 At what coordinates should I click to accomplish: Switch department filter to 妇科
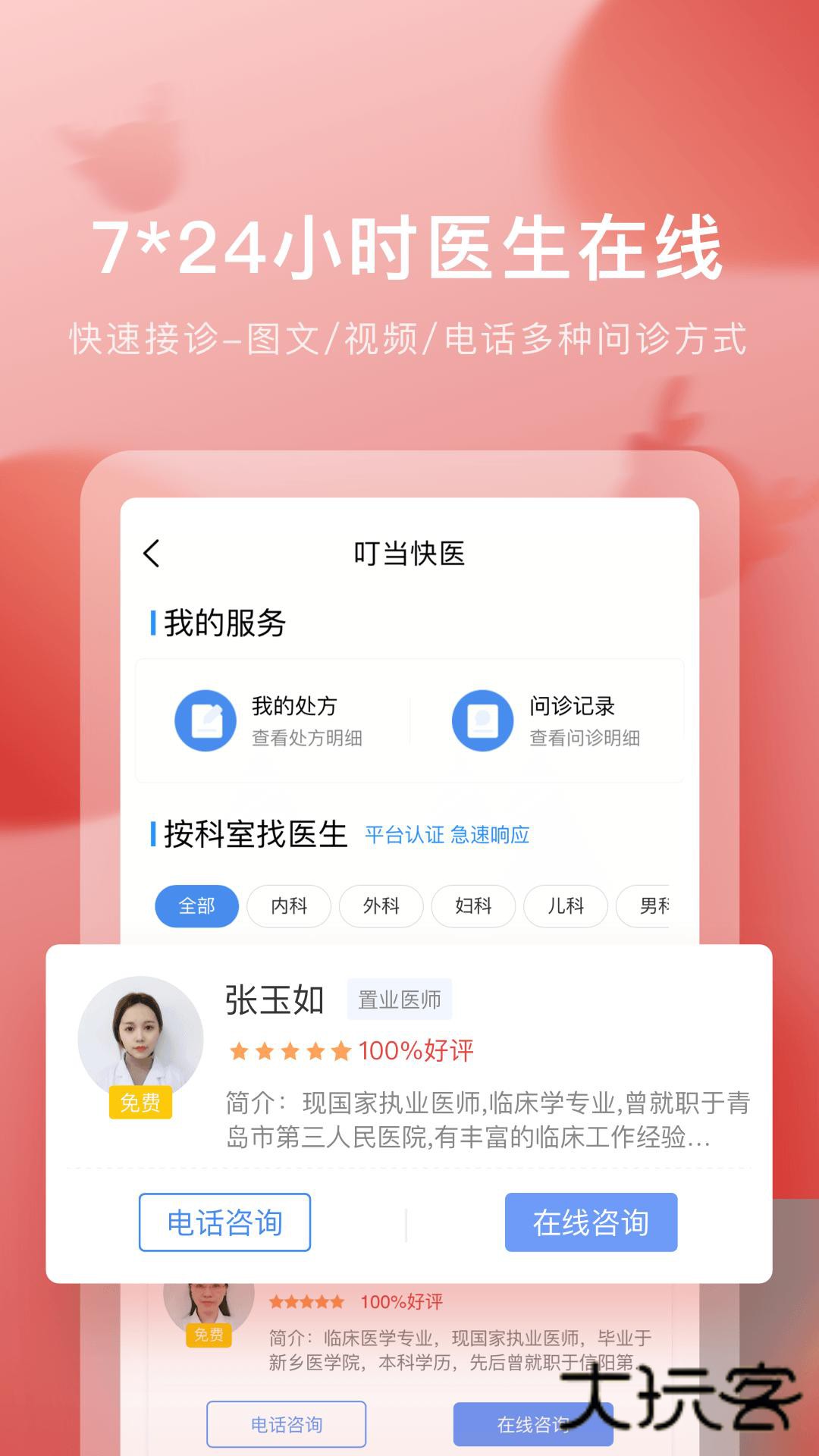coord(472,906)
